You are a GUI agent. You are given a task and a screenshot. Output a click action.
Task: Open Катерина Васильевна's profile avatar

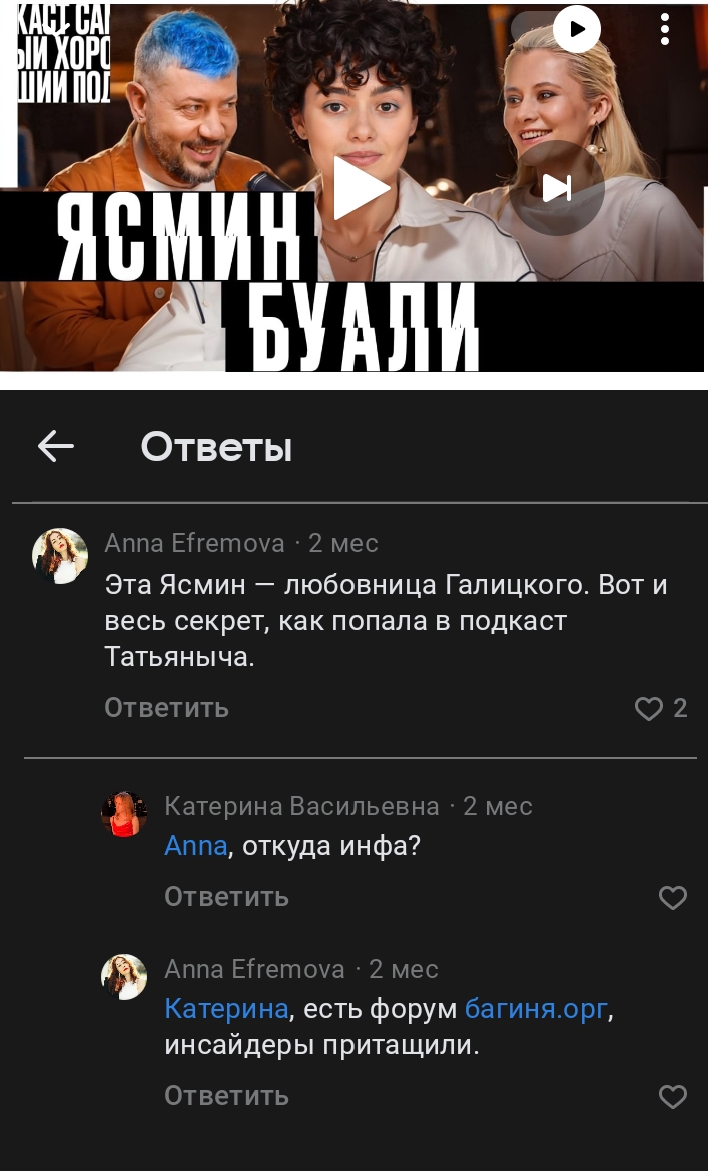tap(124, 814)
